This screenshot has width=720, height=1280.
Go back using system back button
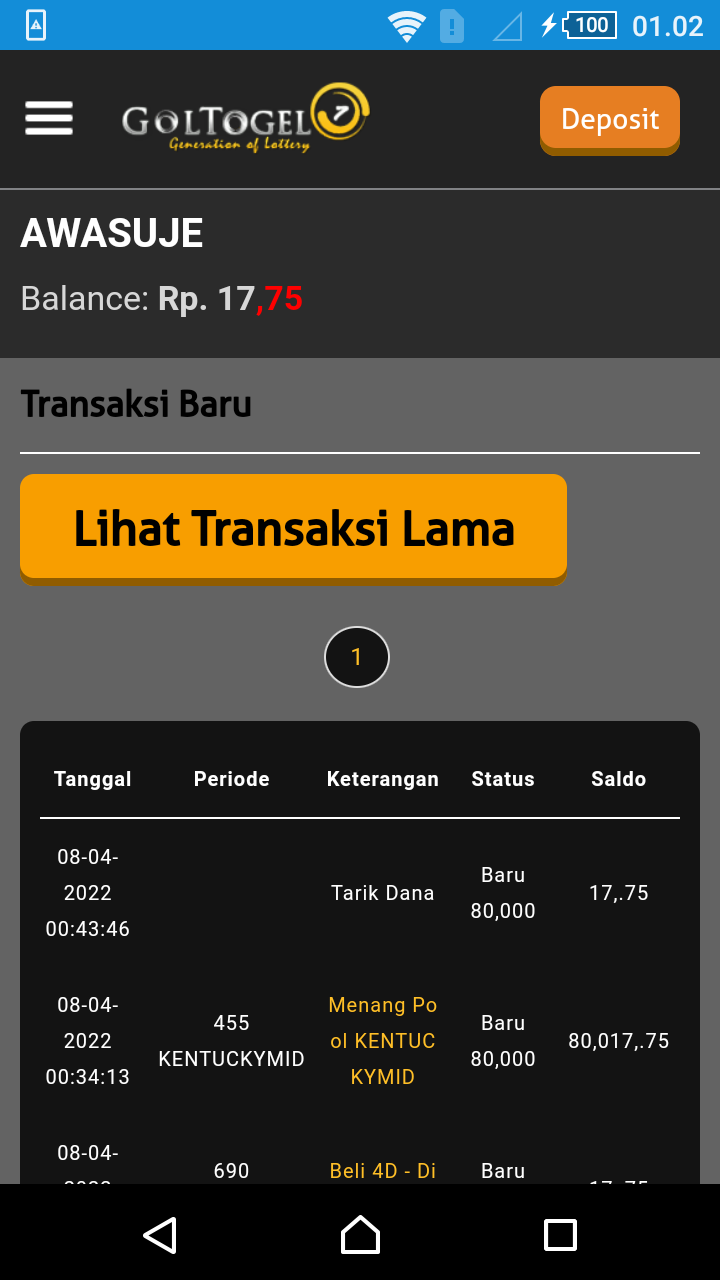point(160,1235)
